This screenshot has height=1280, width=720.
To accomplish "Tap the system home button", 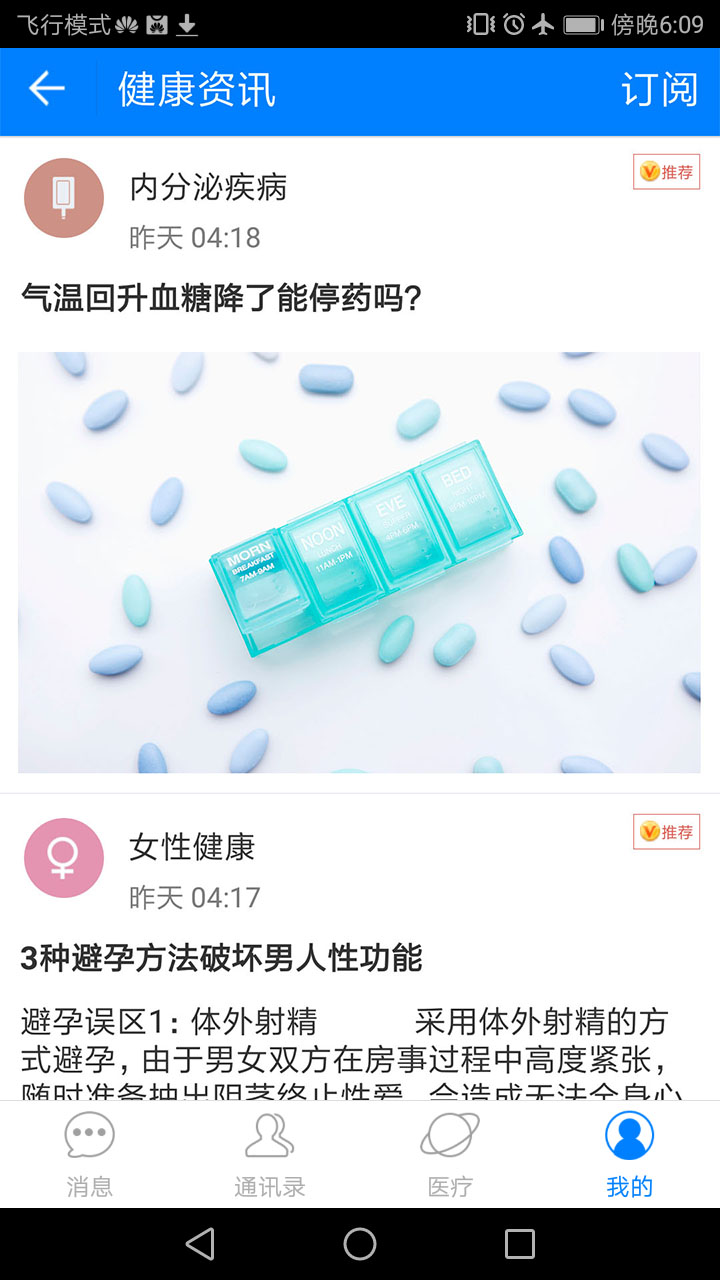I will click(x=360, y=1244).
